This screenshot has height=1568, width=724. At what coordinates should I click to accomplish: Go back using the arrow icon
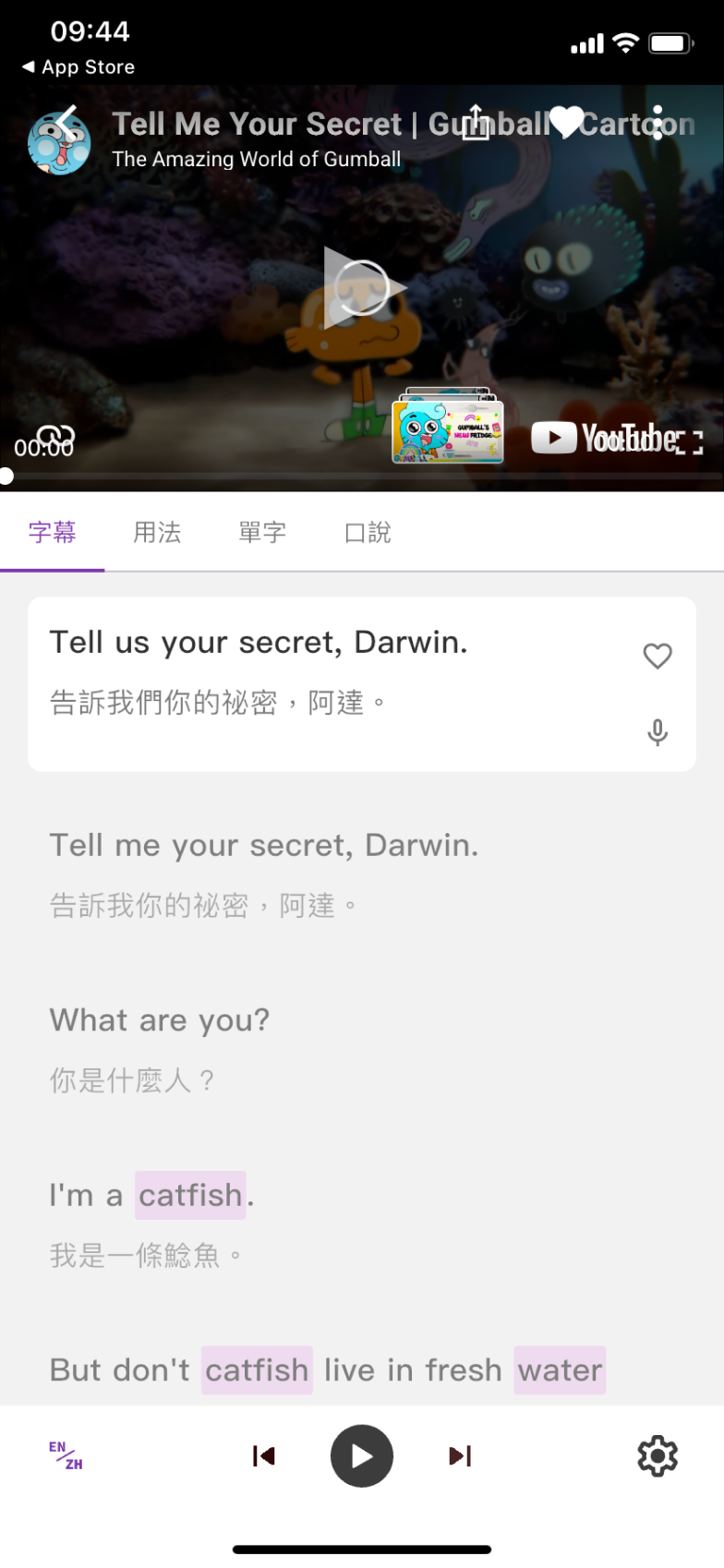(x=66, y=122)
